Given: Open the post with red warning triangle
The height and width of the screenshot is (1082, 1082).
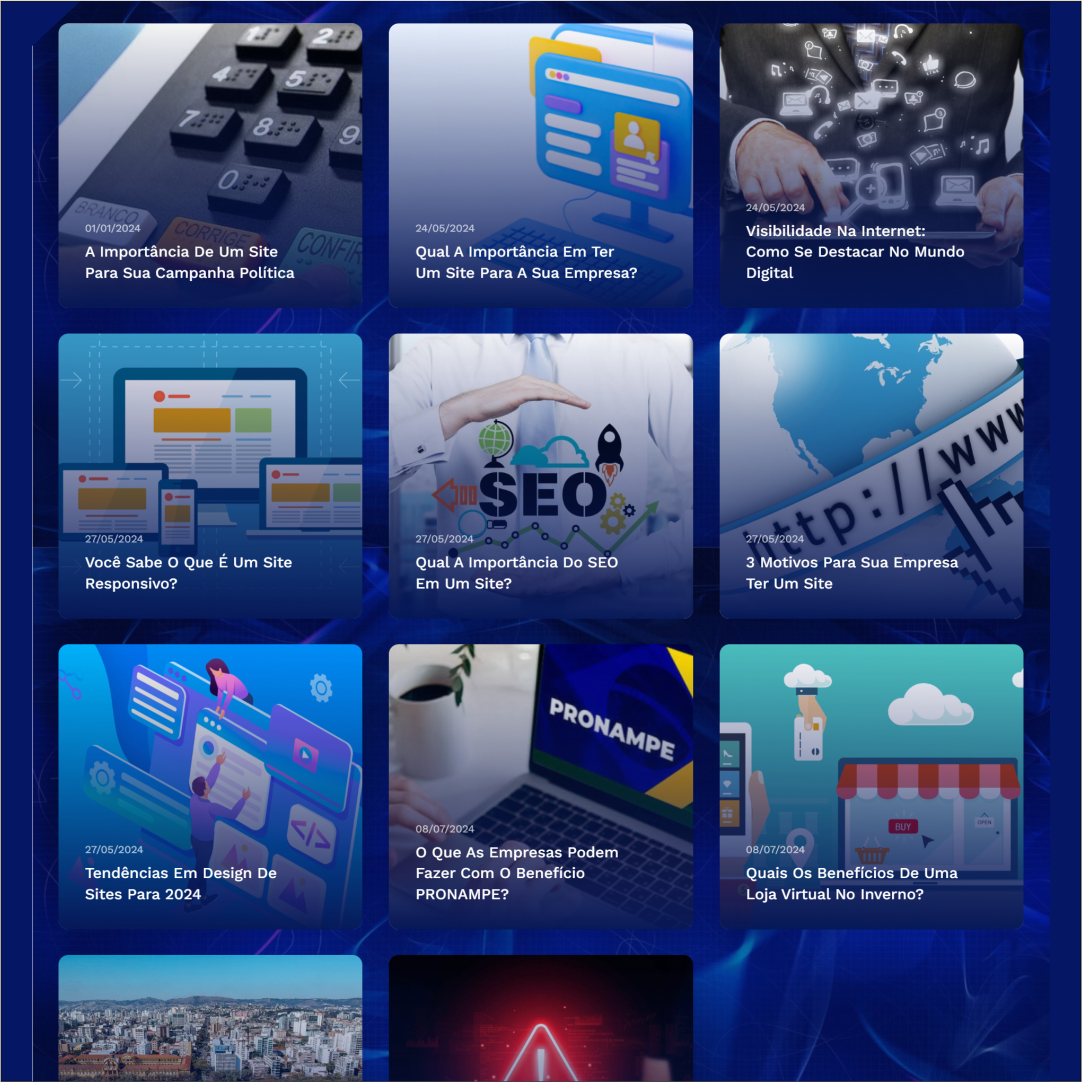Looking at the screenshot, I should (x=540, y=1018).
